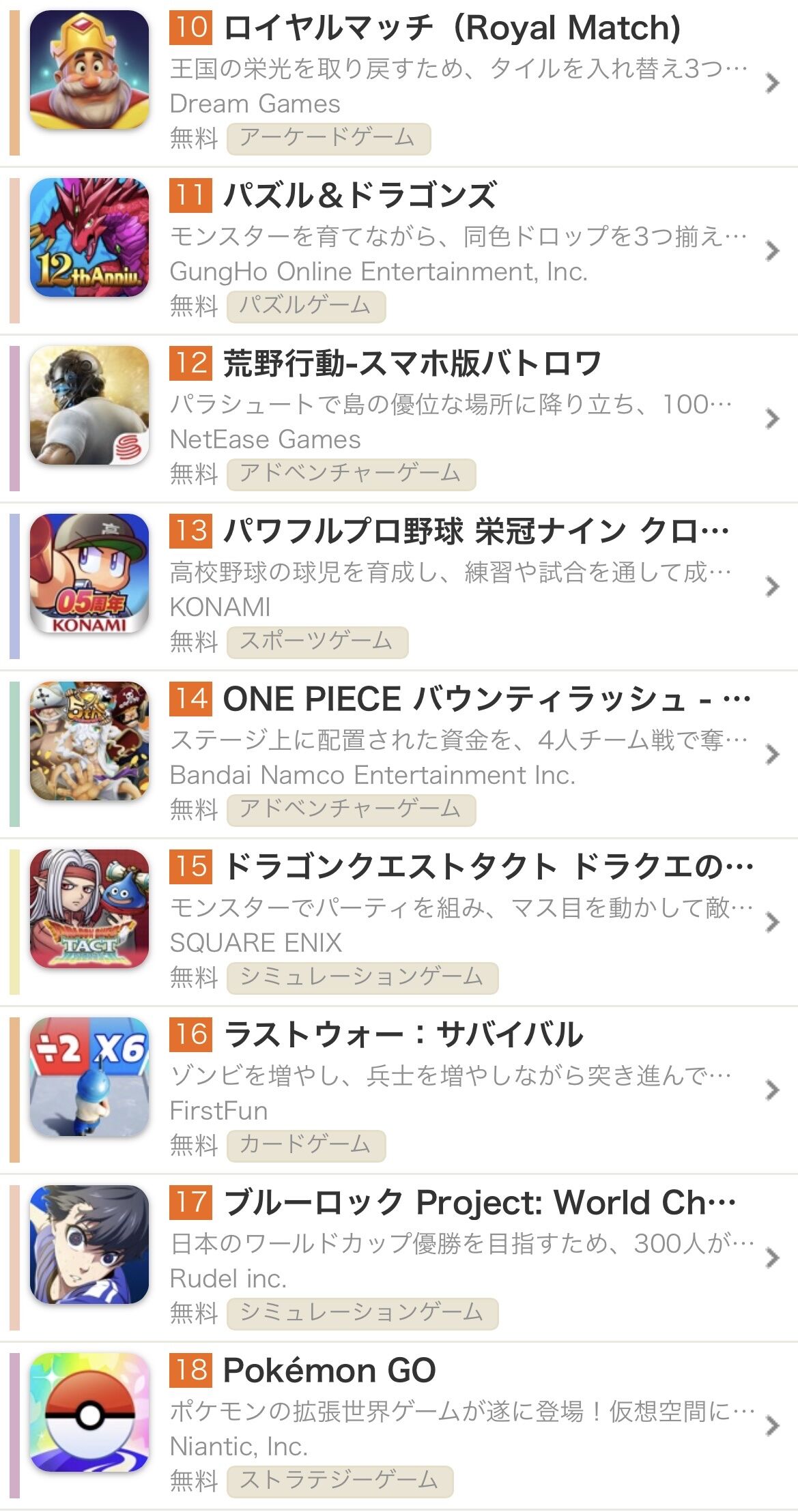View details for パワフルプロ野球 栄冠ナイン

point(399,587)
